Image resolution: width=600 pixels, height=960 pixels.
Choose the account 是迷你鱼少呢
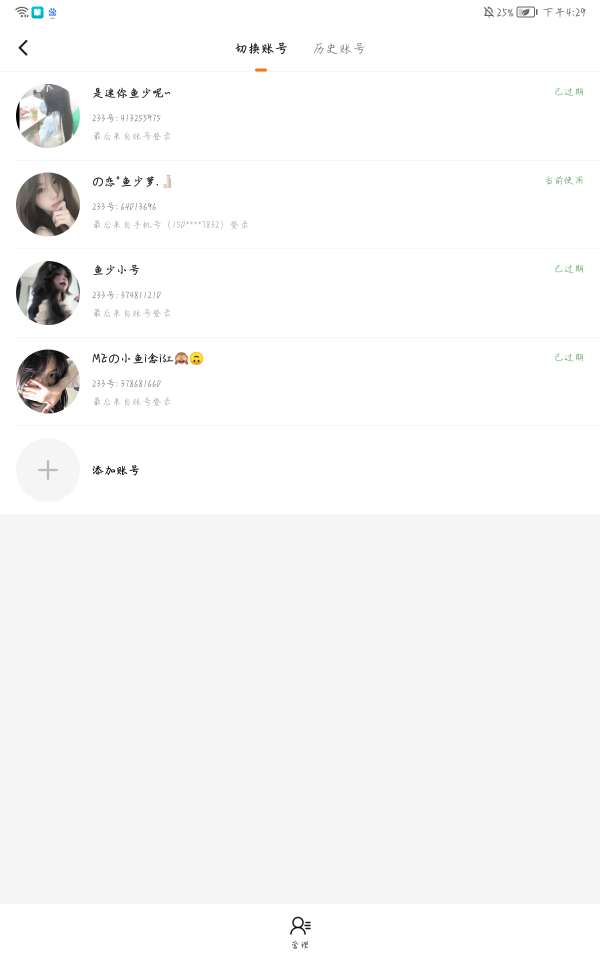click(x=300, y=116)
